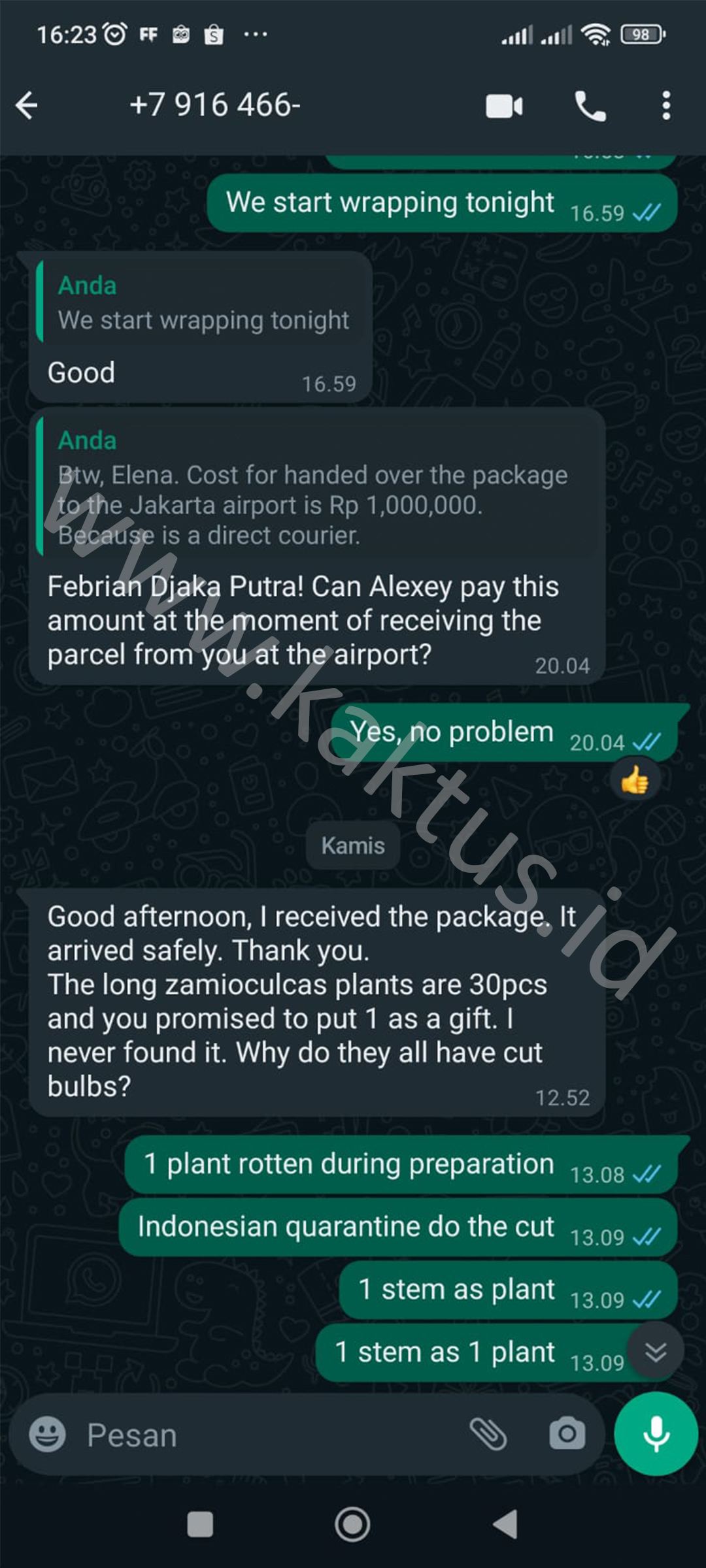The width and height of the screenshot is (706, 1568).
Task: Go back to the chat list
Action: click(x=27, y=105)
